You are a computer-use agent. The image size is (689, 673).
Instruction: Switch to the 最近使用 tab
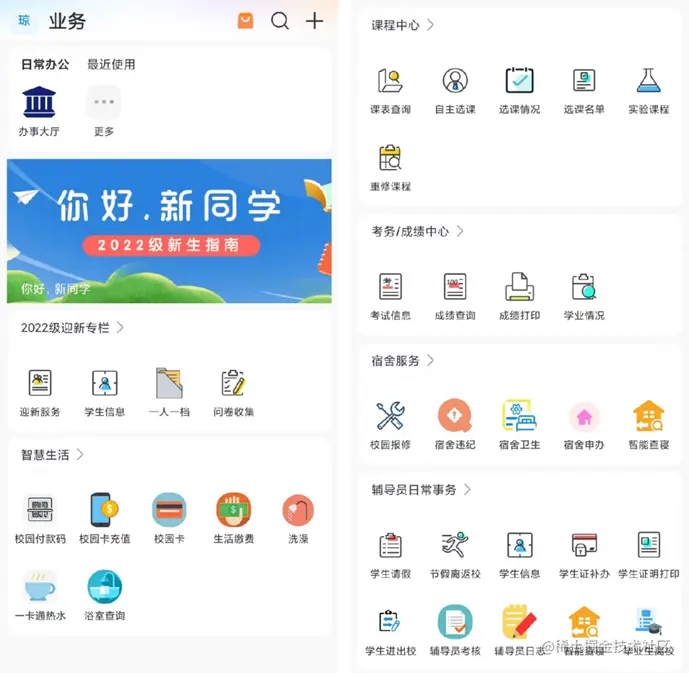click(x=111, y=64)
